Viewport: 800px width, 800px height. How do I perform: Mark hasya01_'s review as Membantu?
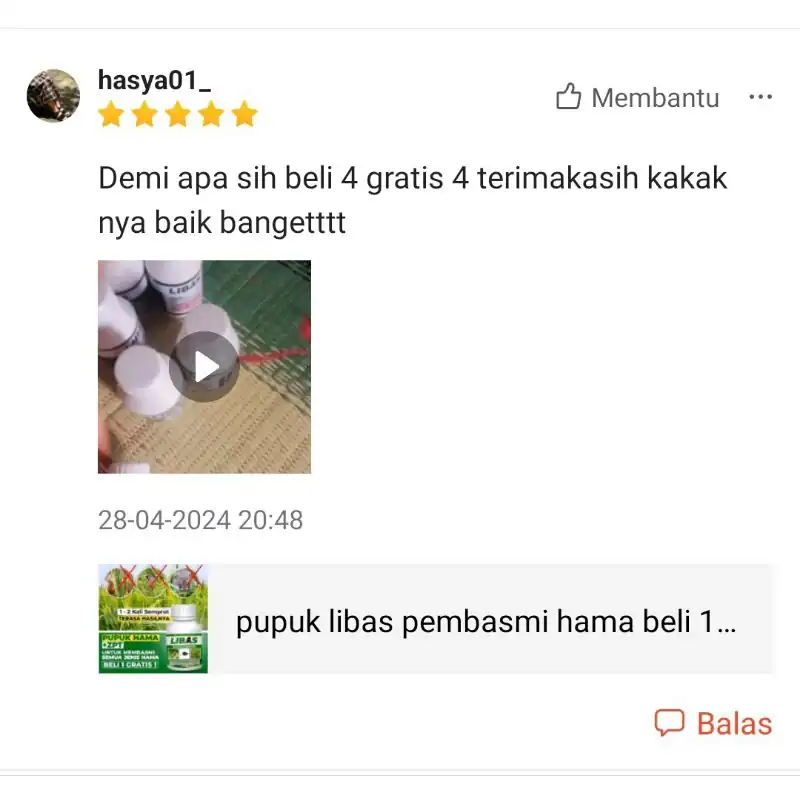tap(637, 98)
